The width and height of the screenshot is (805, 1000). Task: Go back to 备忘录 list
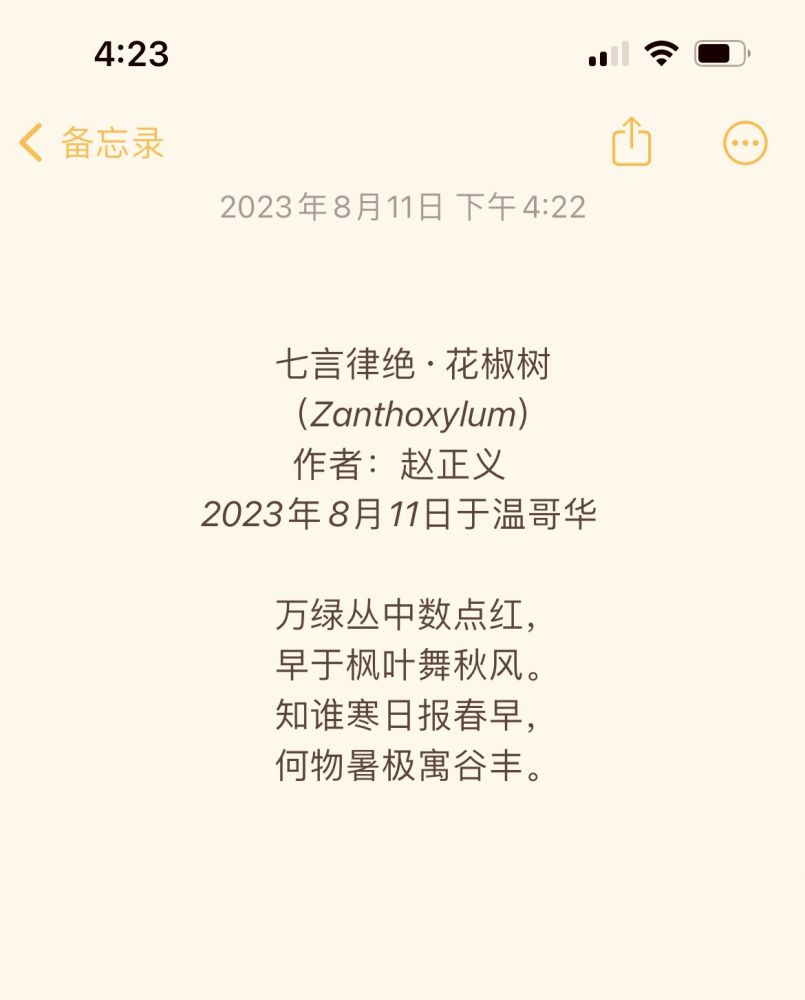pyautogui.click(x=91, y=143)
